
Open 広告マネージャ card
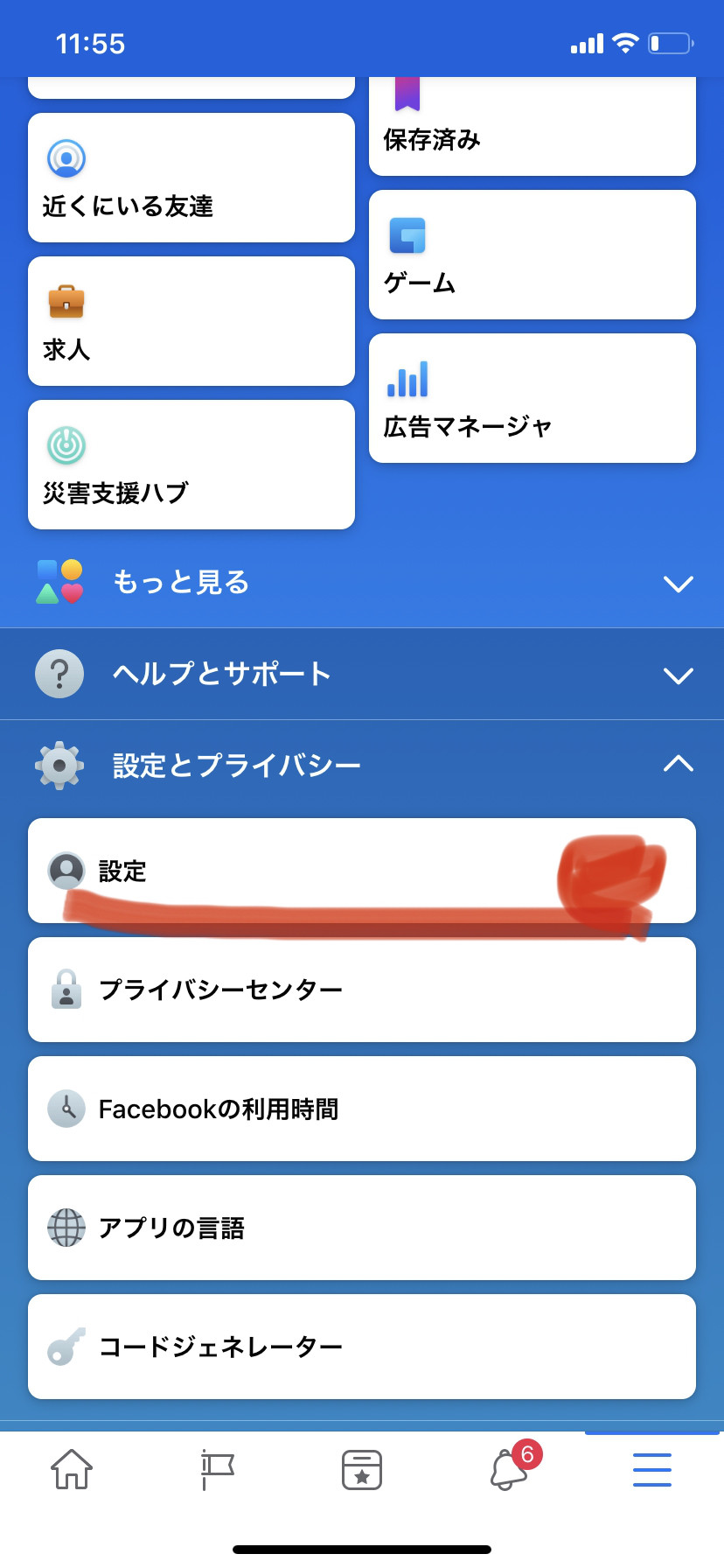point(533,398)
